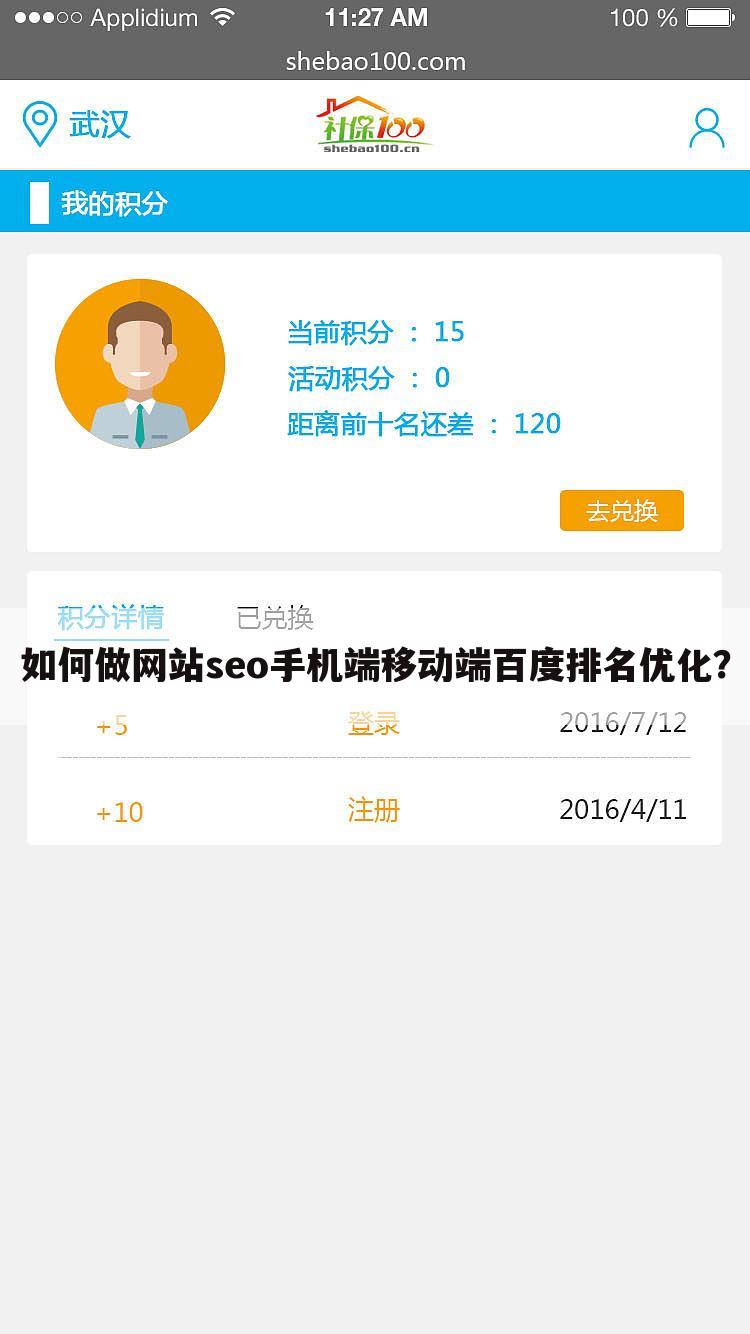Click the shebao100.com address bar text

pyautogui.click(x=375, y=61)
